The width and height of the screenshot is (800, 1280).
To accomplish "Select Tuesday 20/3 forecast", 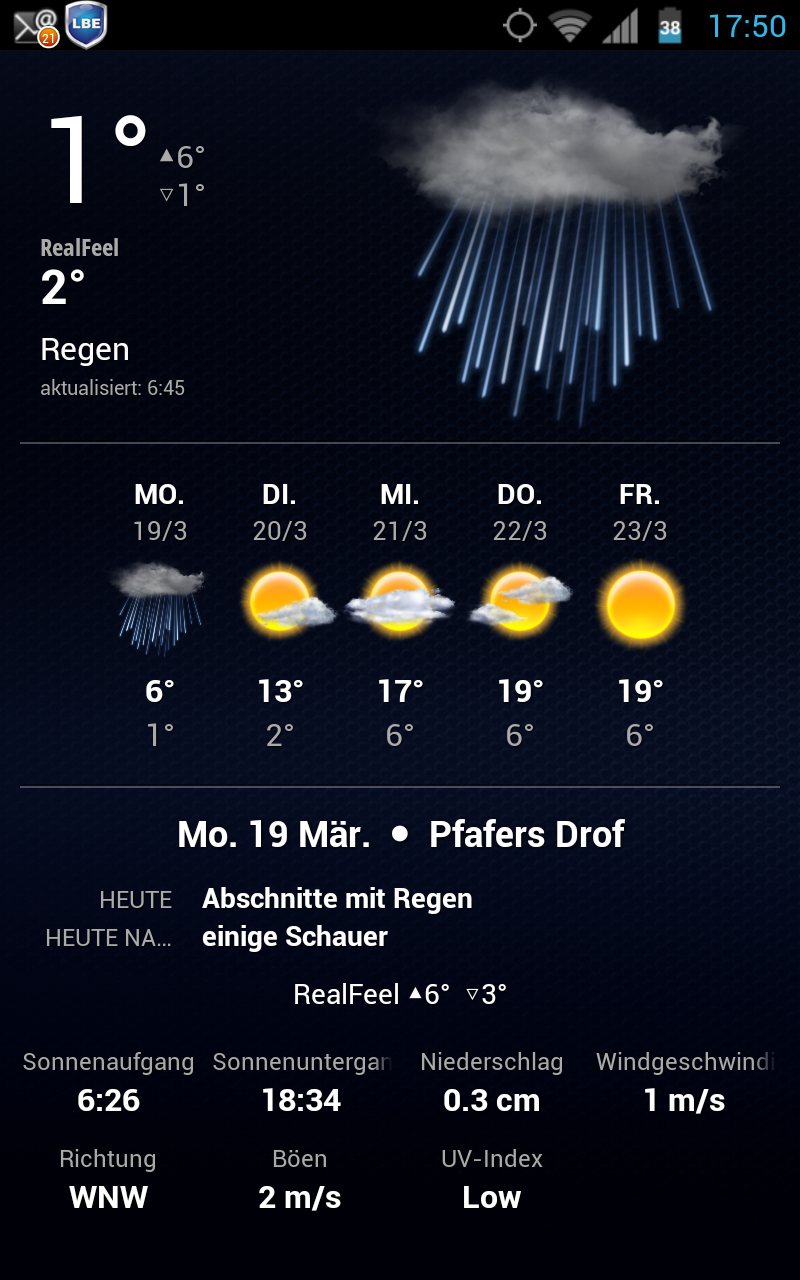I will coord(280,615).
